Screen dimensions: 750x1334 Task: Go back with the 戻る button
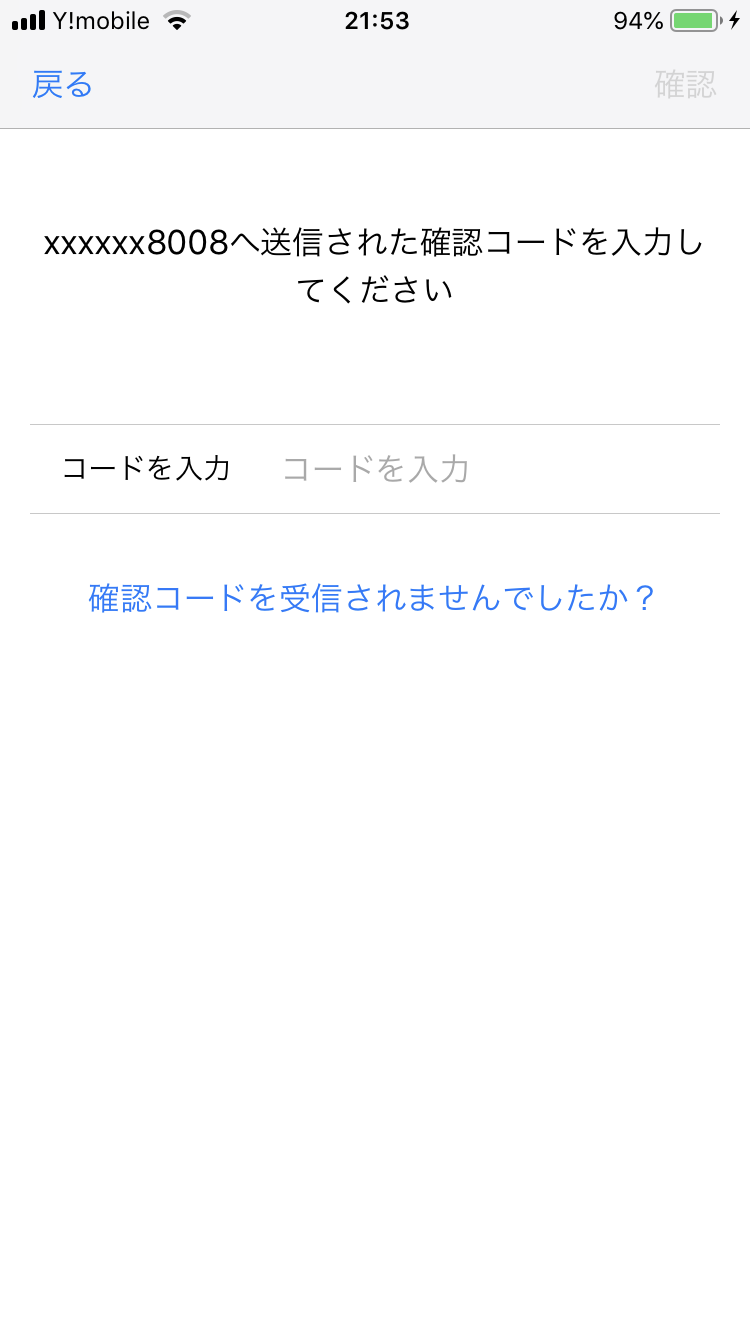pyautogui.click(x=62, y=85)
